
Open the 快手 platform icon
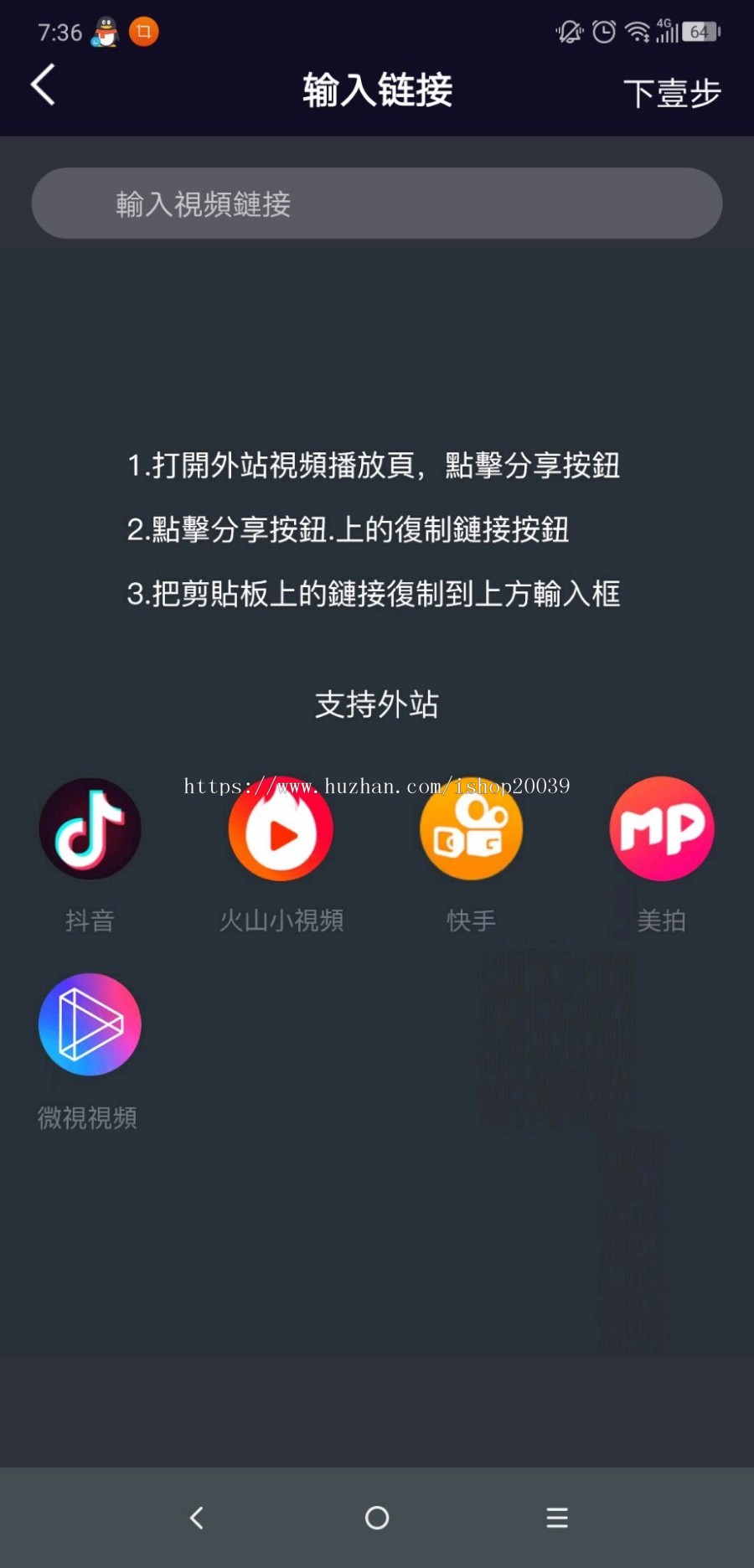tap(471, 829)
